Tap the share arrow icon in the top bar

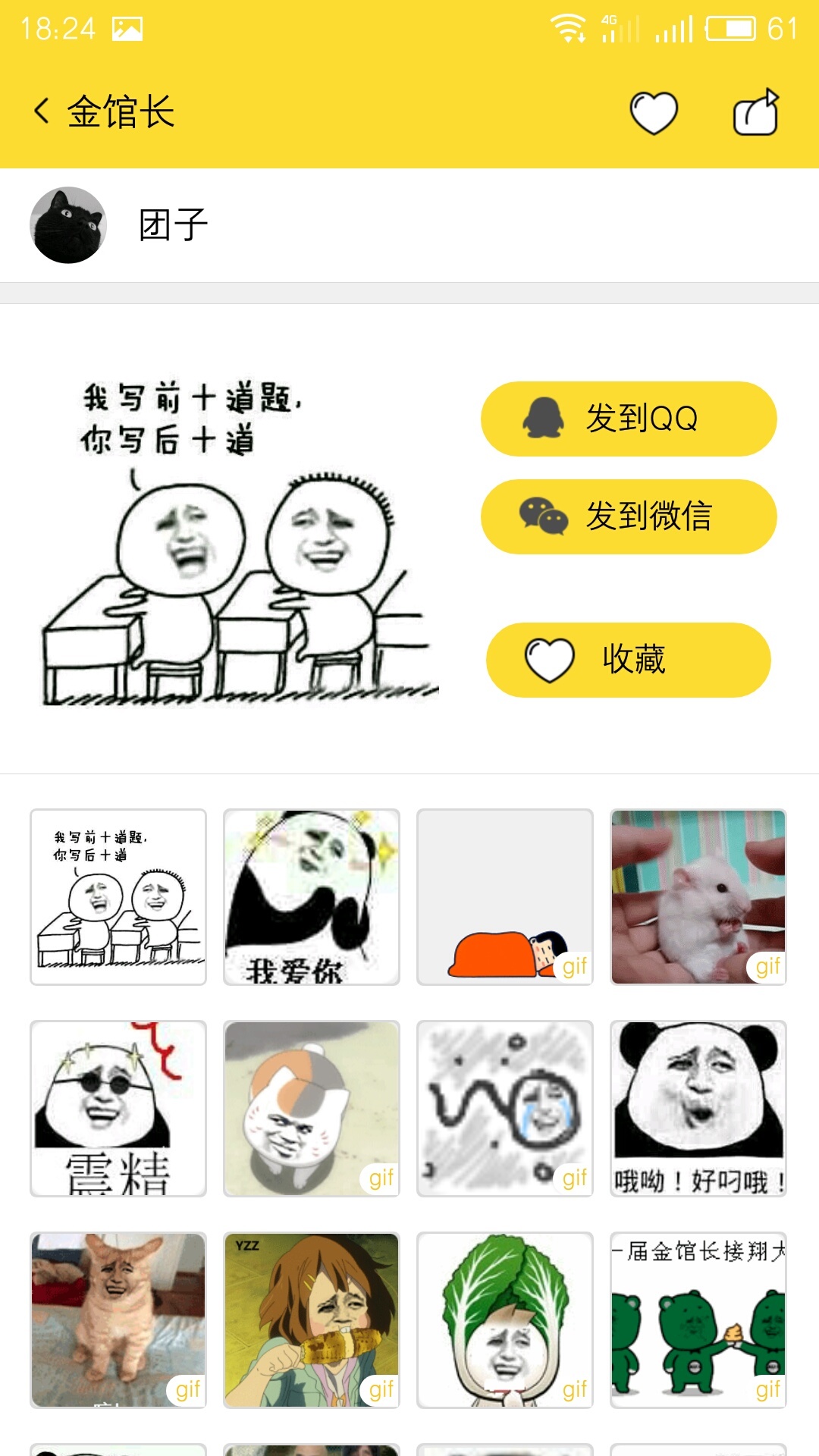click(x=755, y=112)
